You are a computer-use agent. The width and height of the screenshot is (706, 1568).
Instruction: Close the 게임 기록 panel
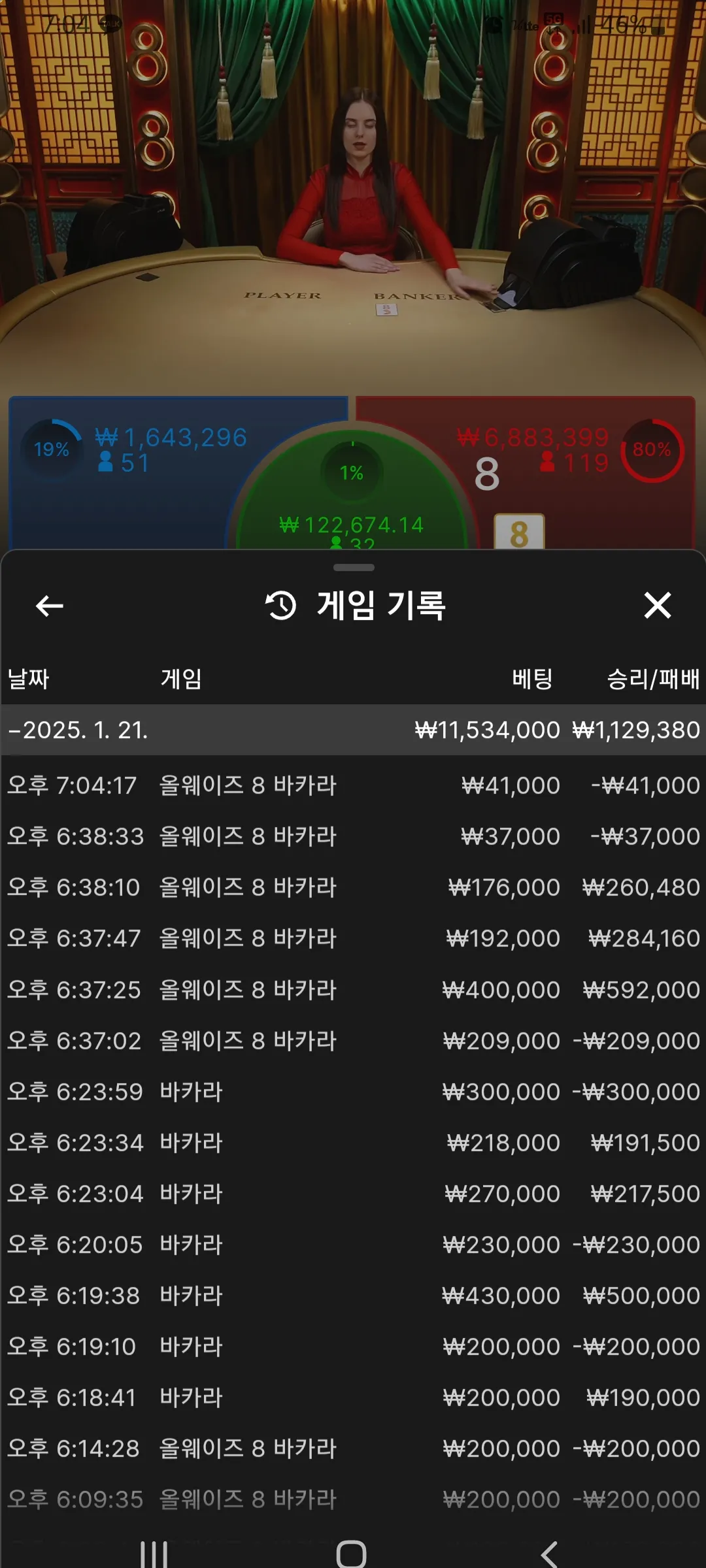pyautogui.click(x=657, y=606)
